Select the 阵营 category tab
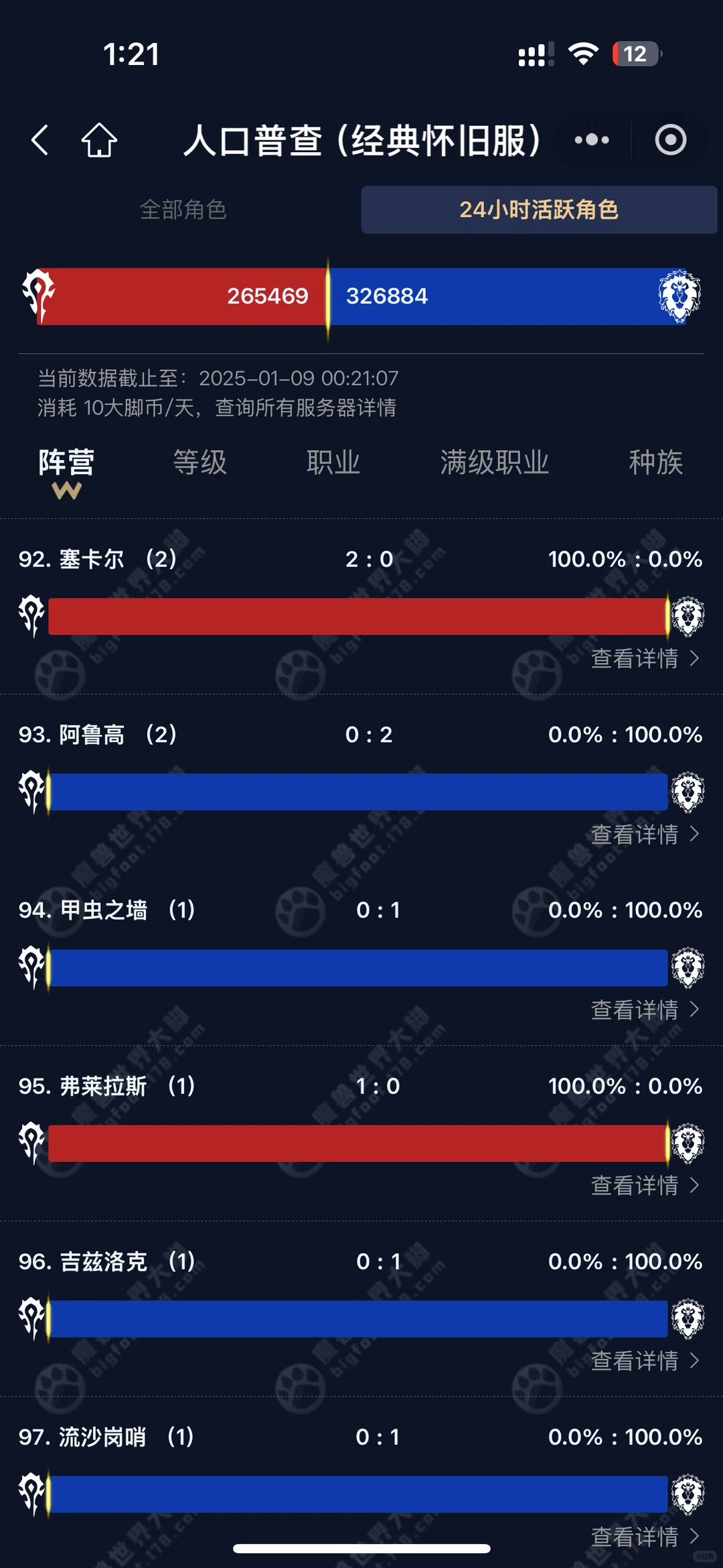Image resolution: width=723 pixels, height=1568 pixels. pos(66,462)
